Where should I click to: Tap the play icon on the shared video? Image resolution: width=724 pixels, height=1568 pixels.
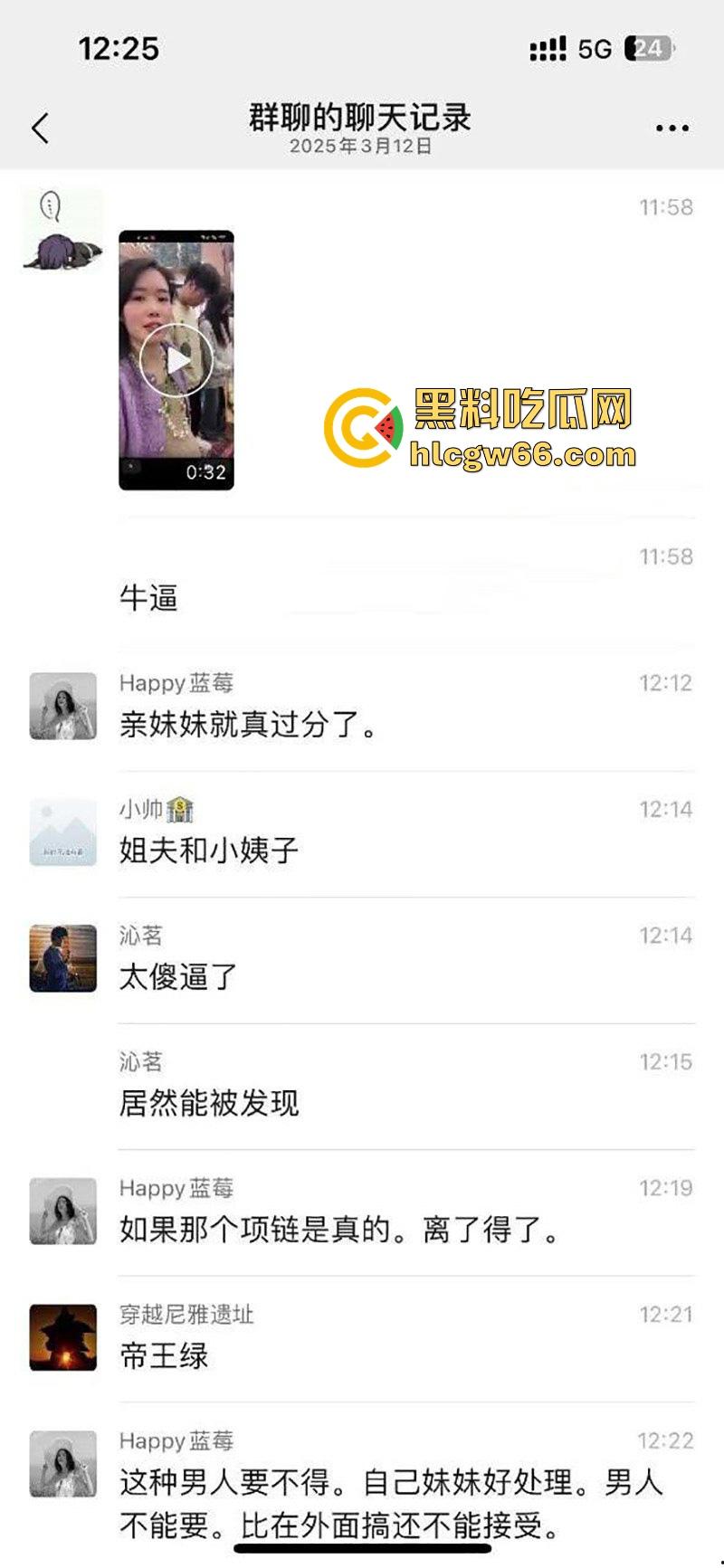tap(177, 359)
